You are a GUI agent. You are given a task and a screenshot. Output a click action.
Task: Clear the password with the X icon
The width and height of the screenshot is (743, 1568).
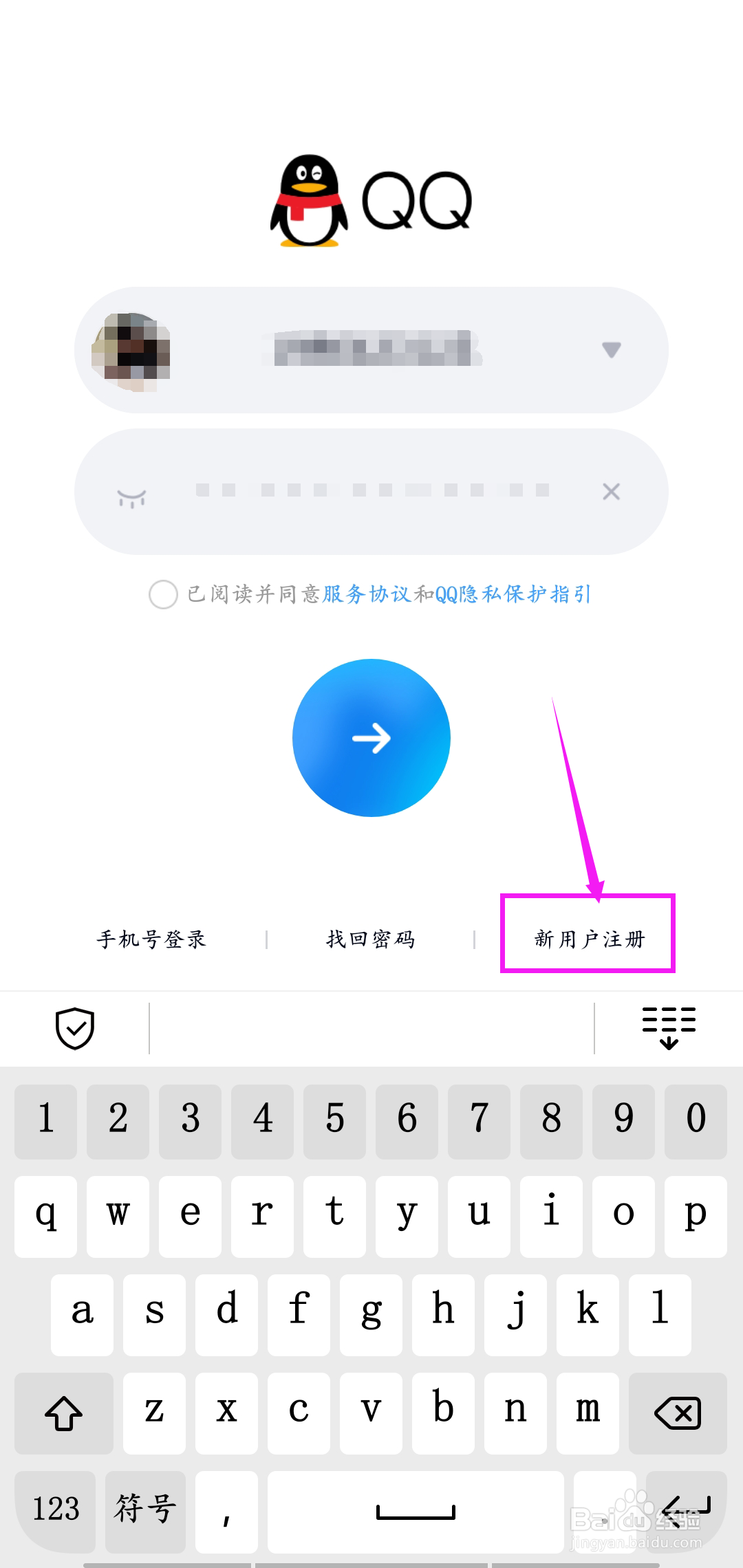click(611, 491)
